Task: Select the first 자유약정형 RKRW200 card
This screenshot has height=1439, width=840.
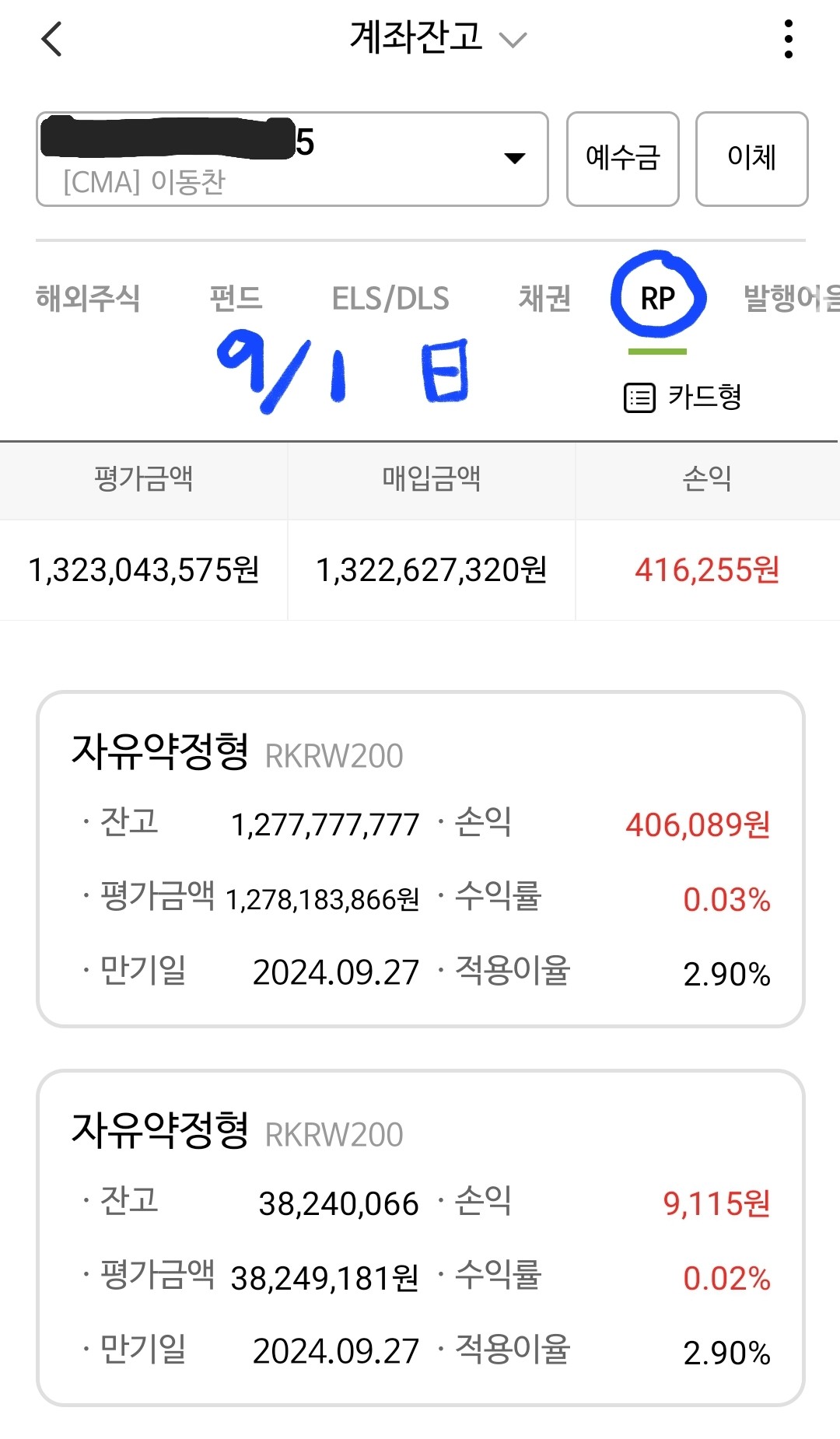Action: tap(420, 856)
